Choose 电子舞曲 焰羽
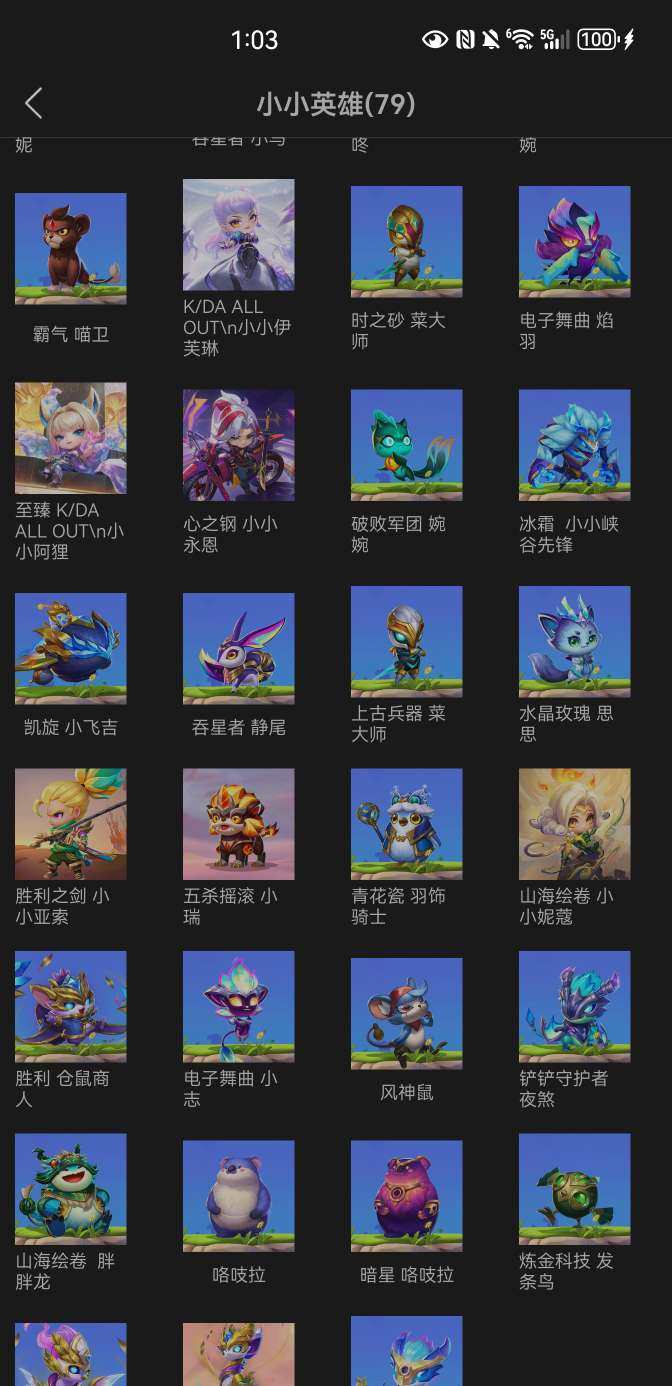 click(x=574, y=242)
